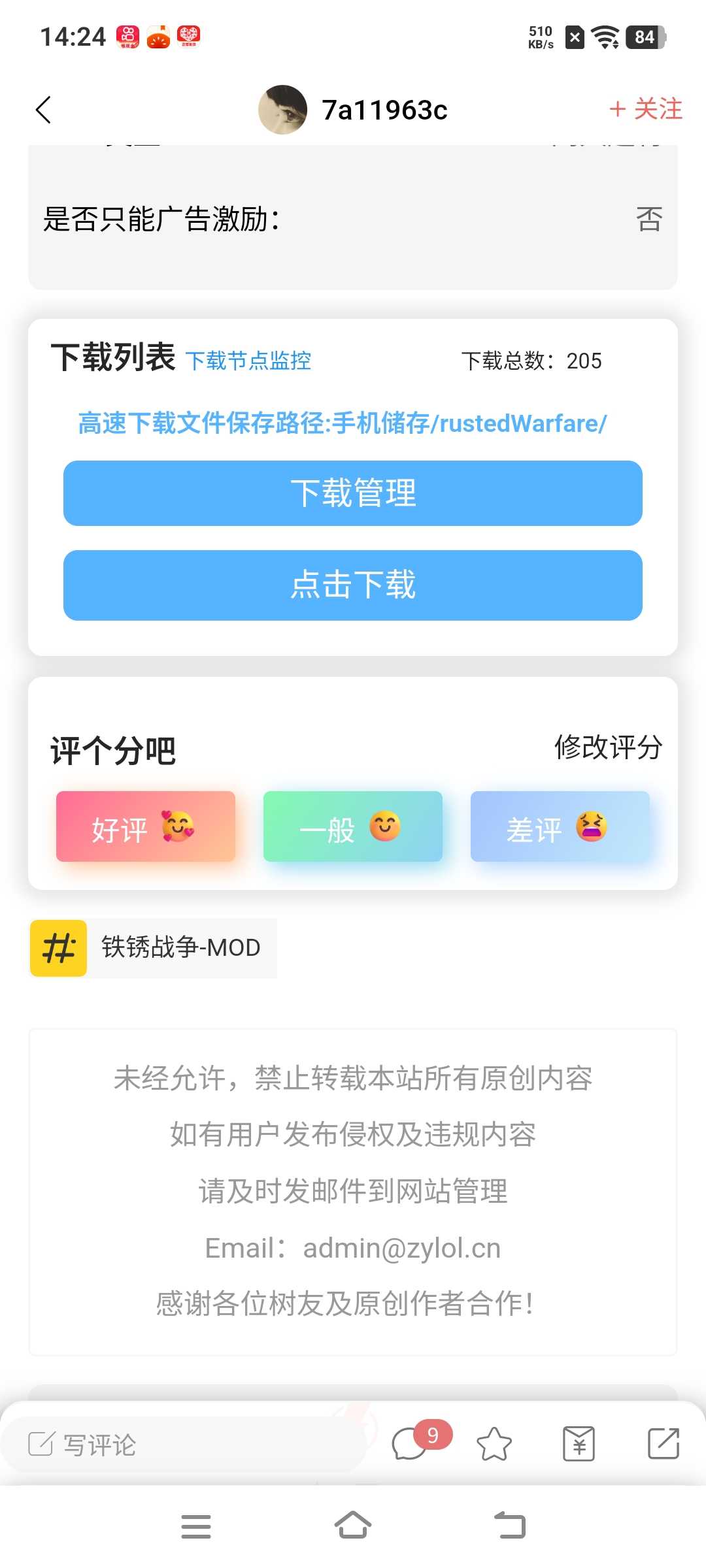Go to the system home screen
This screenshot has width=706, height=1568.
[x=353, y=1526]
